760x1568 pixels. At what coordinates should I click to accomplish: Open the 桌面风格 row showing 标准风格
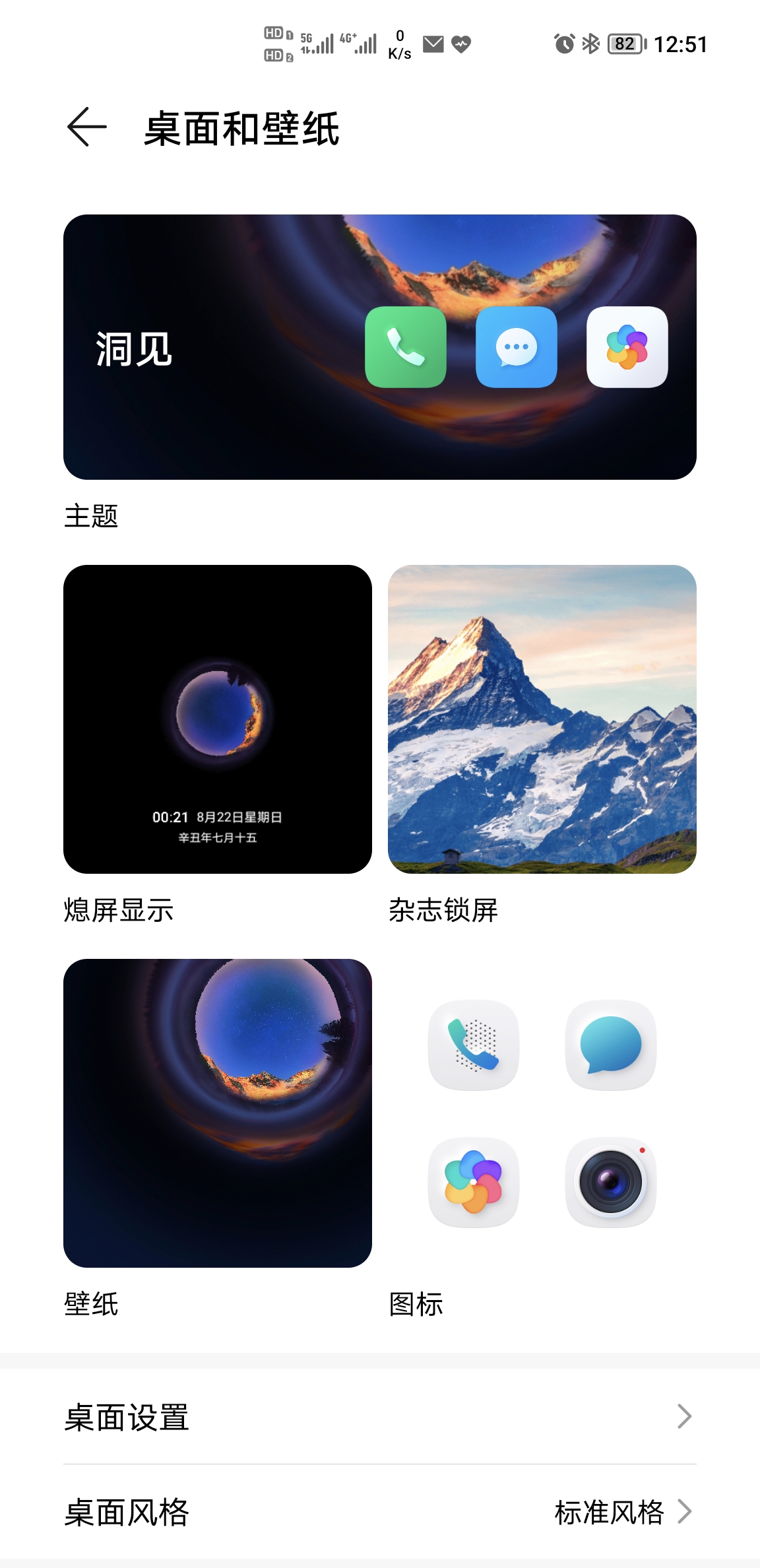(x=380, y=1511)
